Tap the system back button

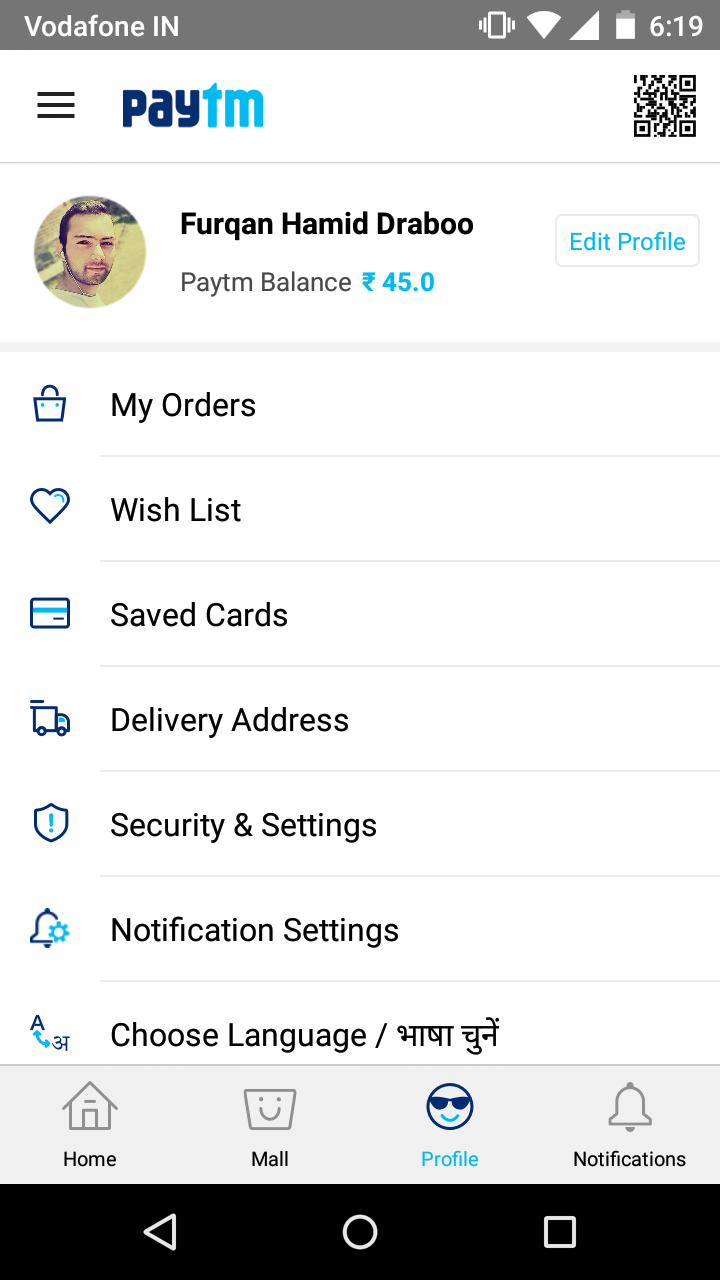click(x=160, y=1232)
